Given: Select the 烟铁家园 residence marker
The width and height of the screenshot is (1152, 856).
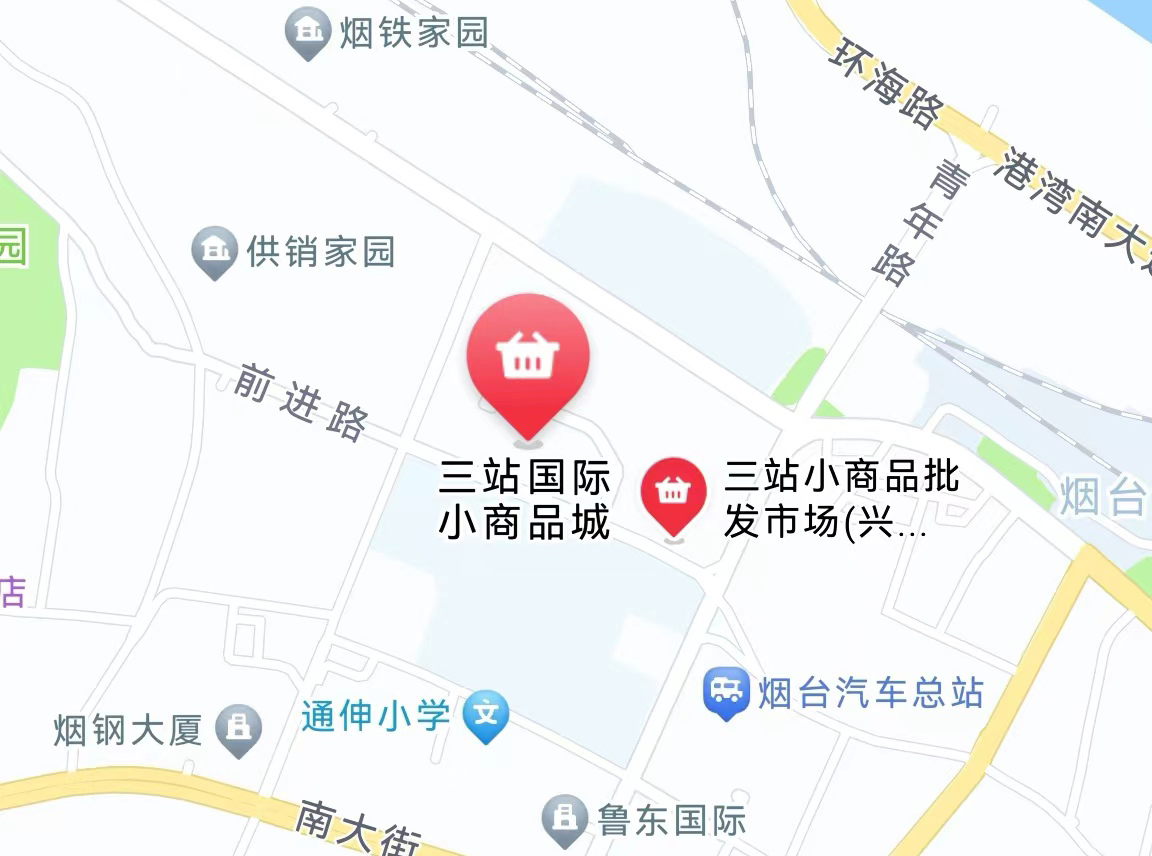Looking at the screenshot, I should 307,33.
